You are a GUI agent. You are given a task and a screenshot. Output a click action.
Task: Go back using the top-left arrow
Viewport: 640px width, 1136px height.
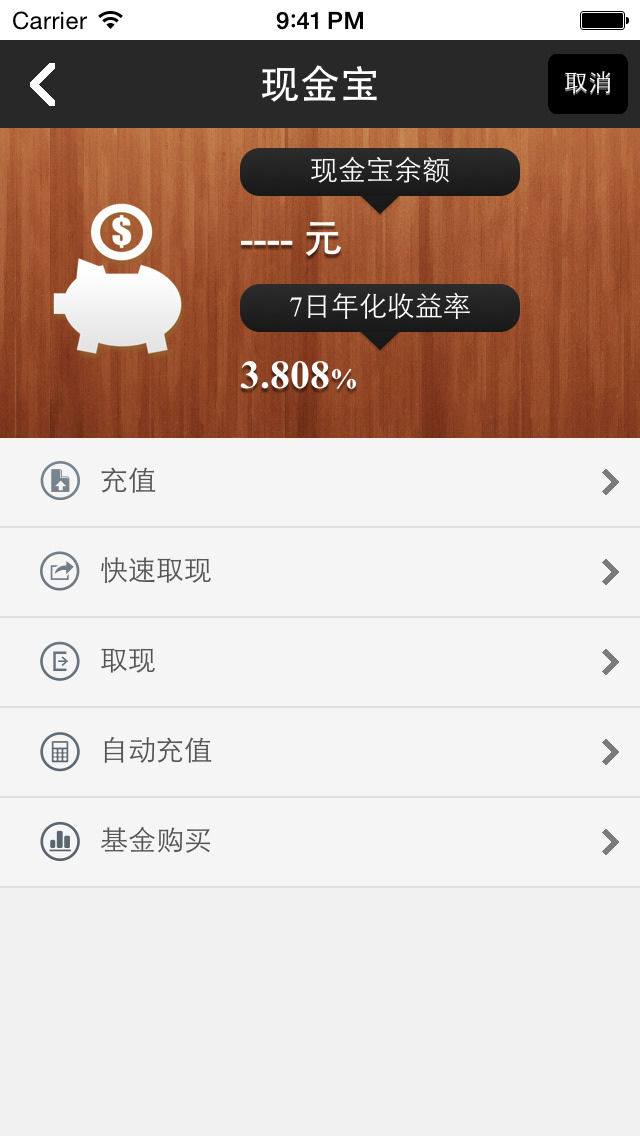[42, 85]
